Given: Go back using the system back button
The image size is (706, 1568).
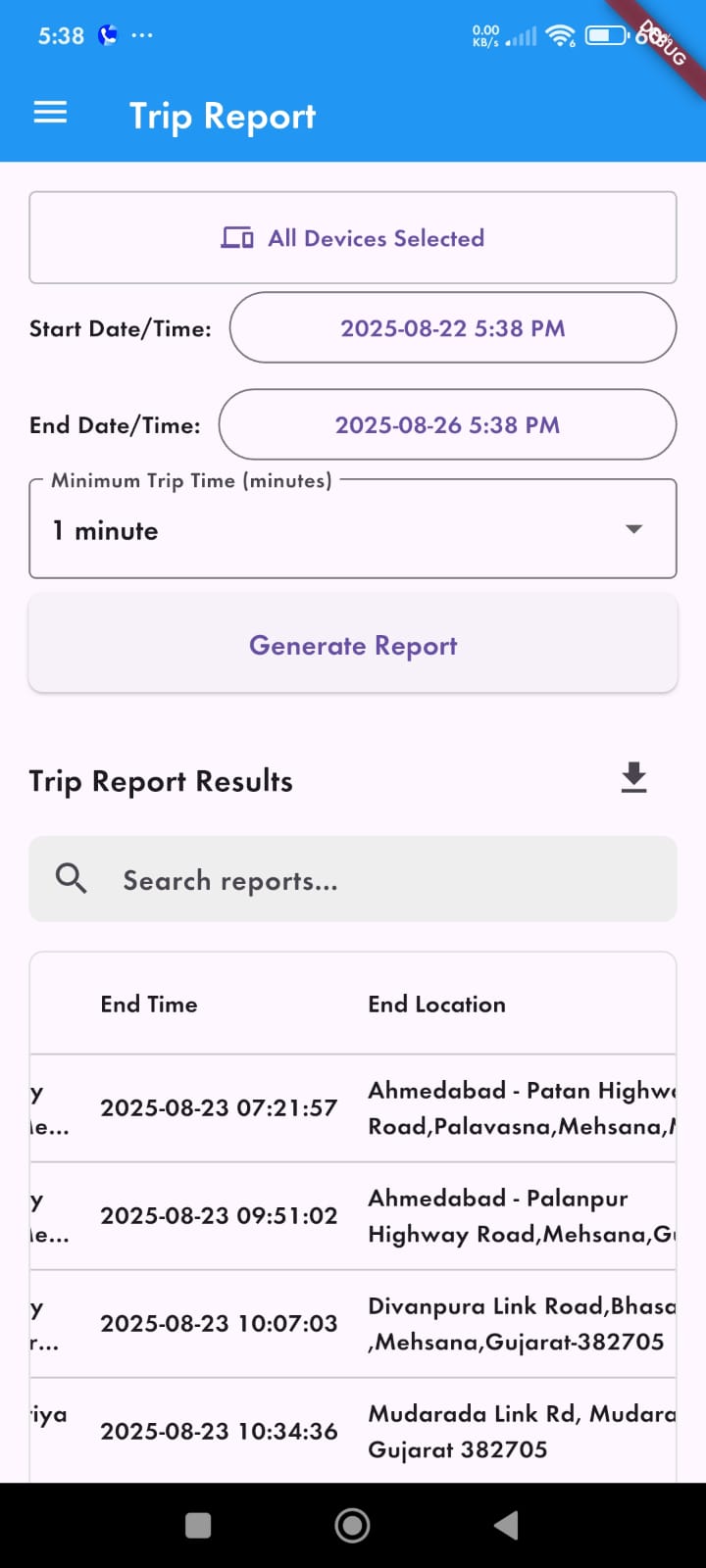Looking at the screenshot, I should pos(506,1525).
